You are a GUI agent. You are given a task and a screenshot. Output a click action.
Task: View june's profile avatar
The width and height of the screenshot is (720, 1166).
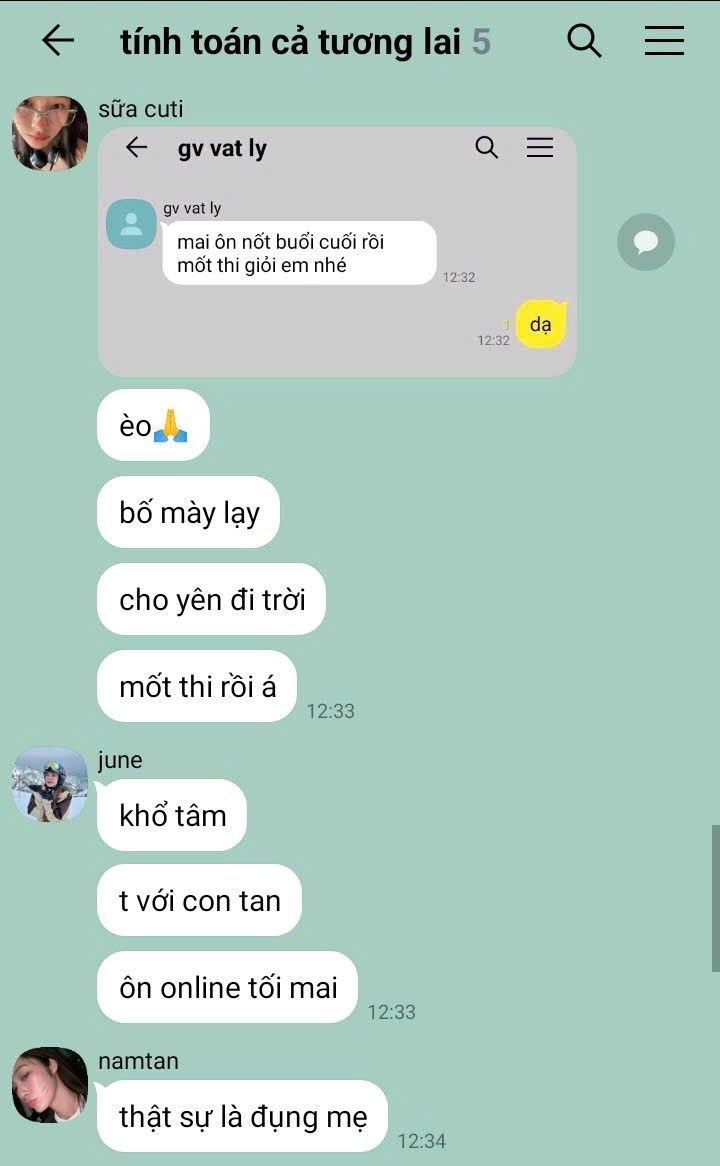(x=50, y=785)
